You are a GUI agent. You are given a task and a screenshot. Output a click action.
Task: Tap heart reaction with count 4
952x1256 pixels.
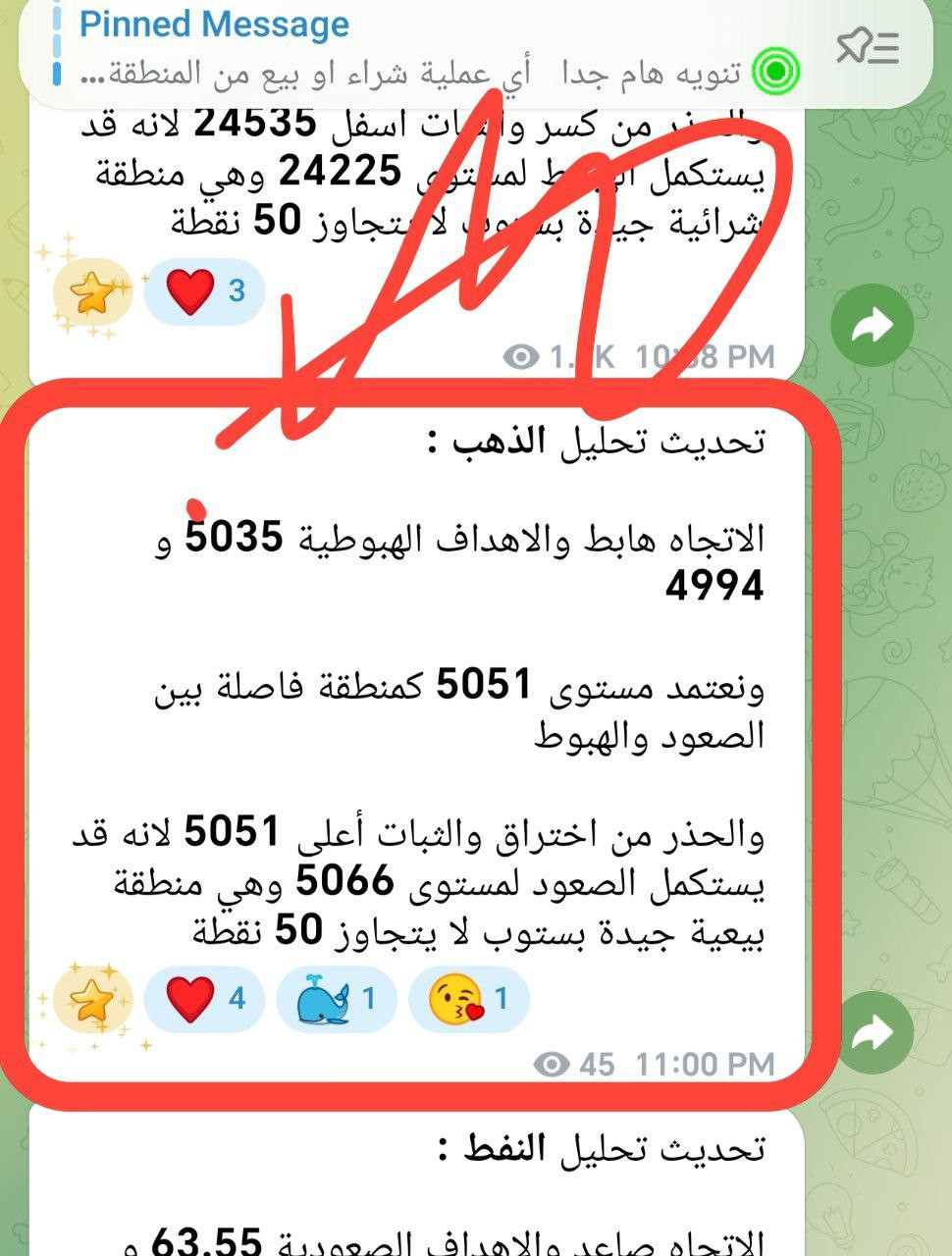click(205, 999)
